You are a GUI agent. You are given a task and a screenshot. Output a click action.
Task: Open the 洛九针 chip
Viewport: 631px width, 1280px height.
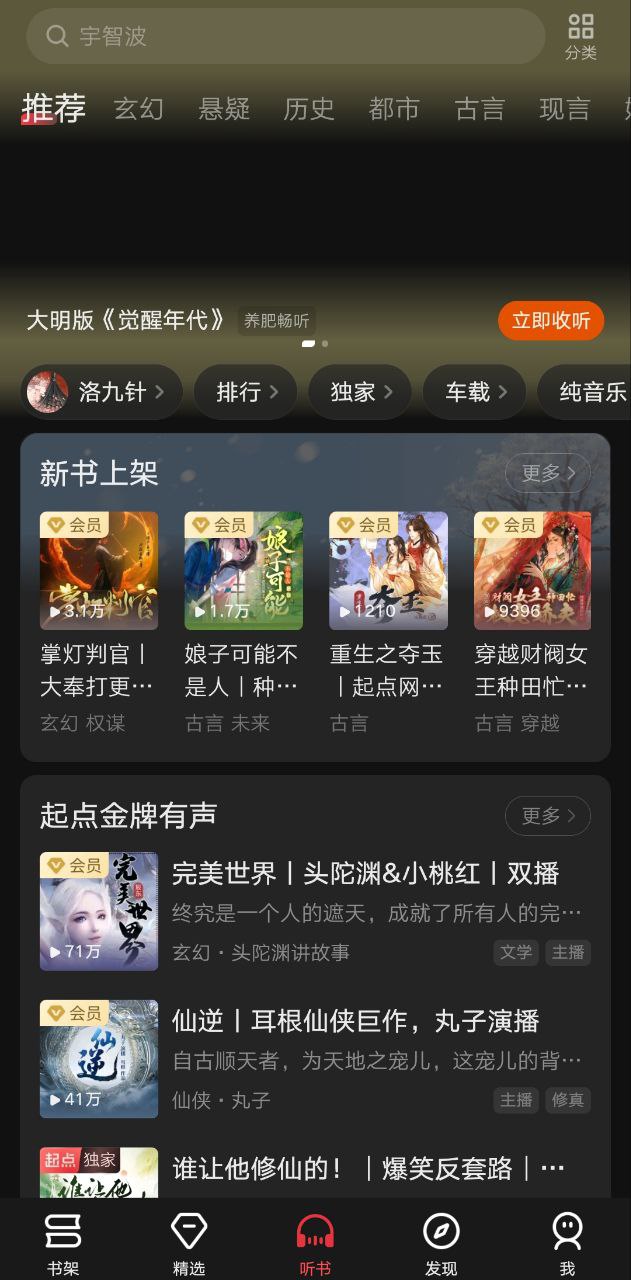pyautogui.click(x=102, y=392)
